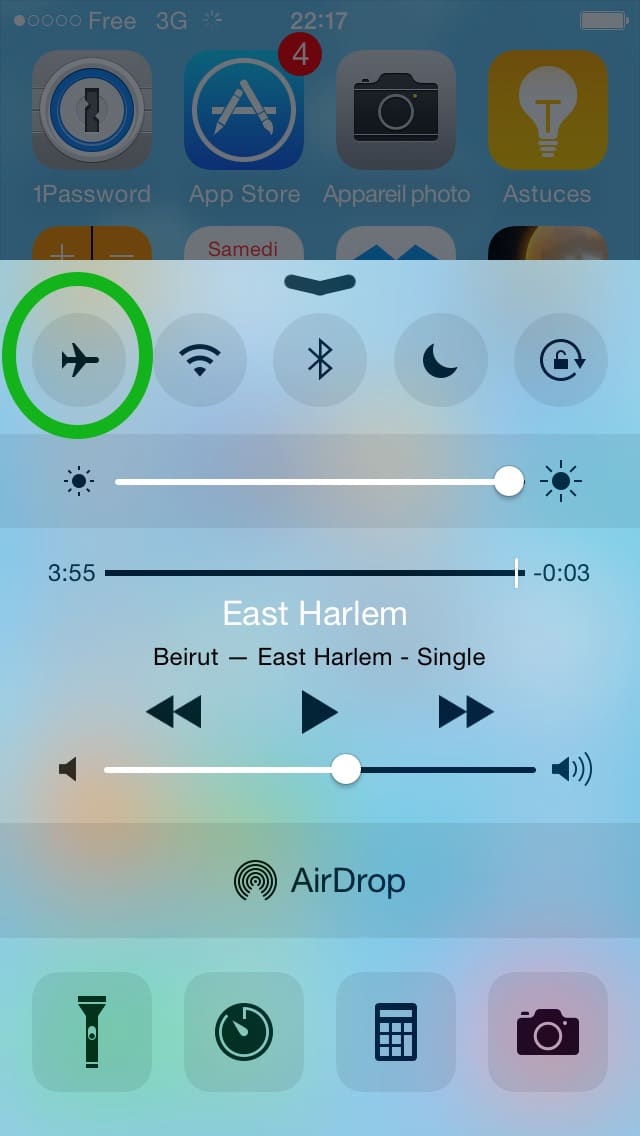Turn on Do Not Disturb moon
Screen dimensions: 640x1136
tap(441, 360)
